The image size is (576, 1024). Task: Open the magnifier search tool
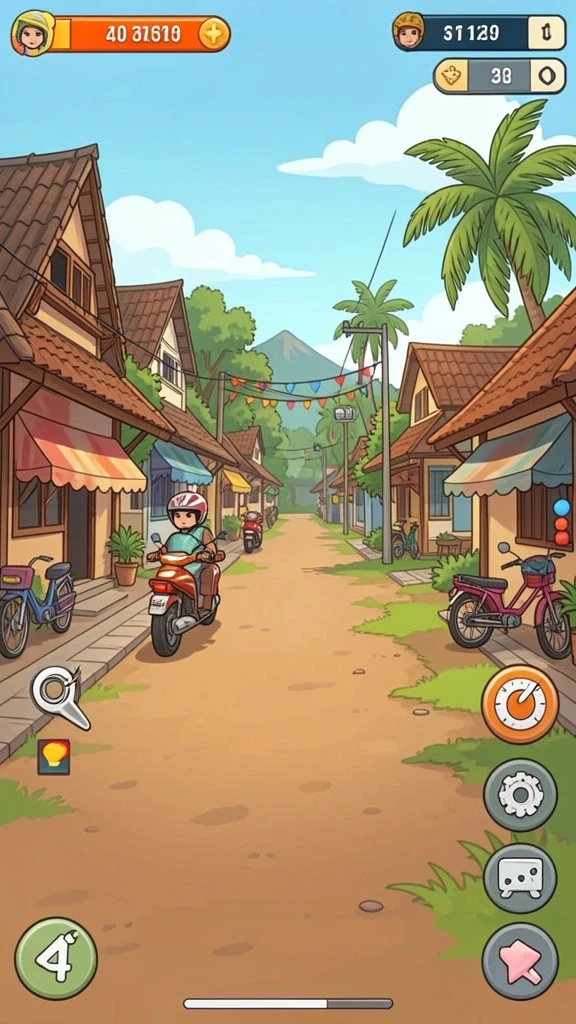[60, 696]
